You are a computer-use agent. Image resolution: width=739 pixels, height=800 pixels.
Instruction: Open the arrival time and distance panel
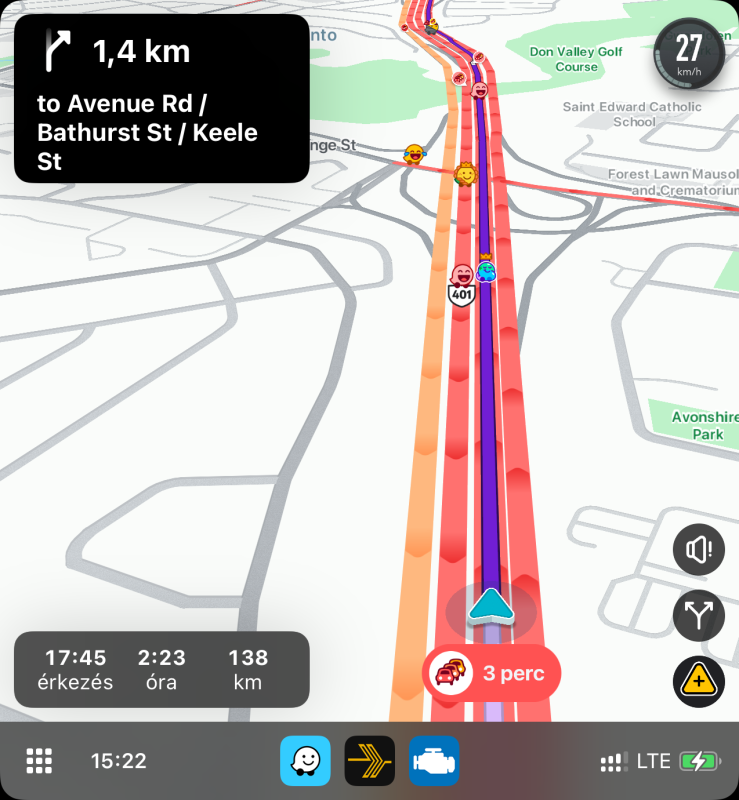pyautogui.click(x=161, y=669)
